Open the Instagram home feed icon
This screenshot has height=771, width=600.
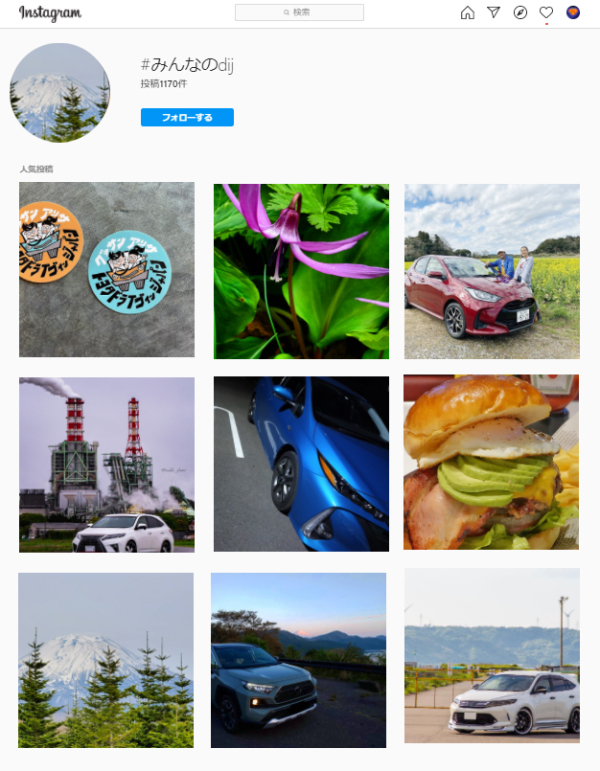[x=467, y=13]
